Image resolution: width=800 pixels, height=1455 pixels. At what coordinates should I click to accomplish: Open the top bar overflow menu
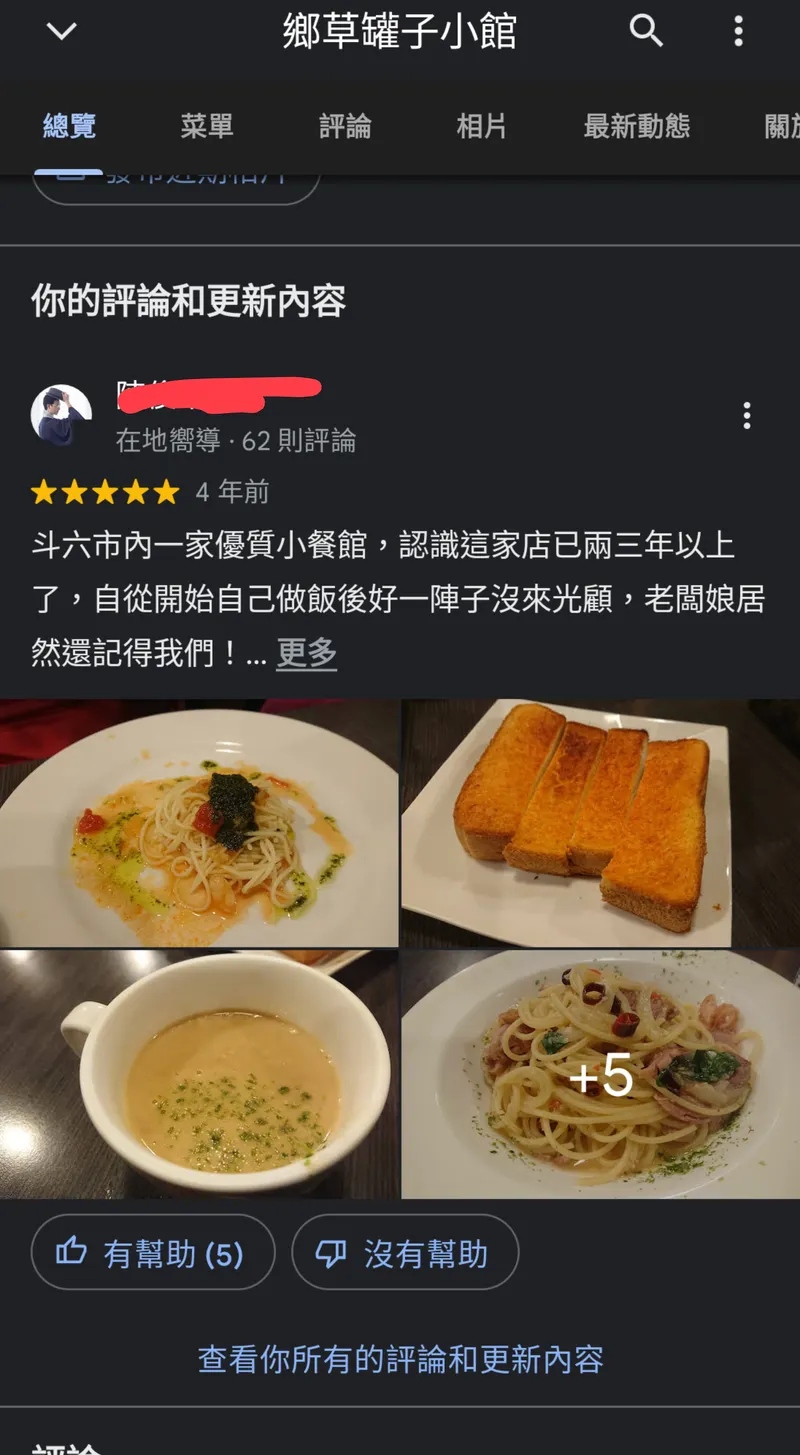(738, 32)
